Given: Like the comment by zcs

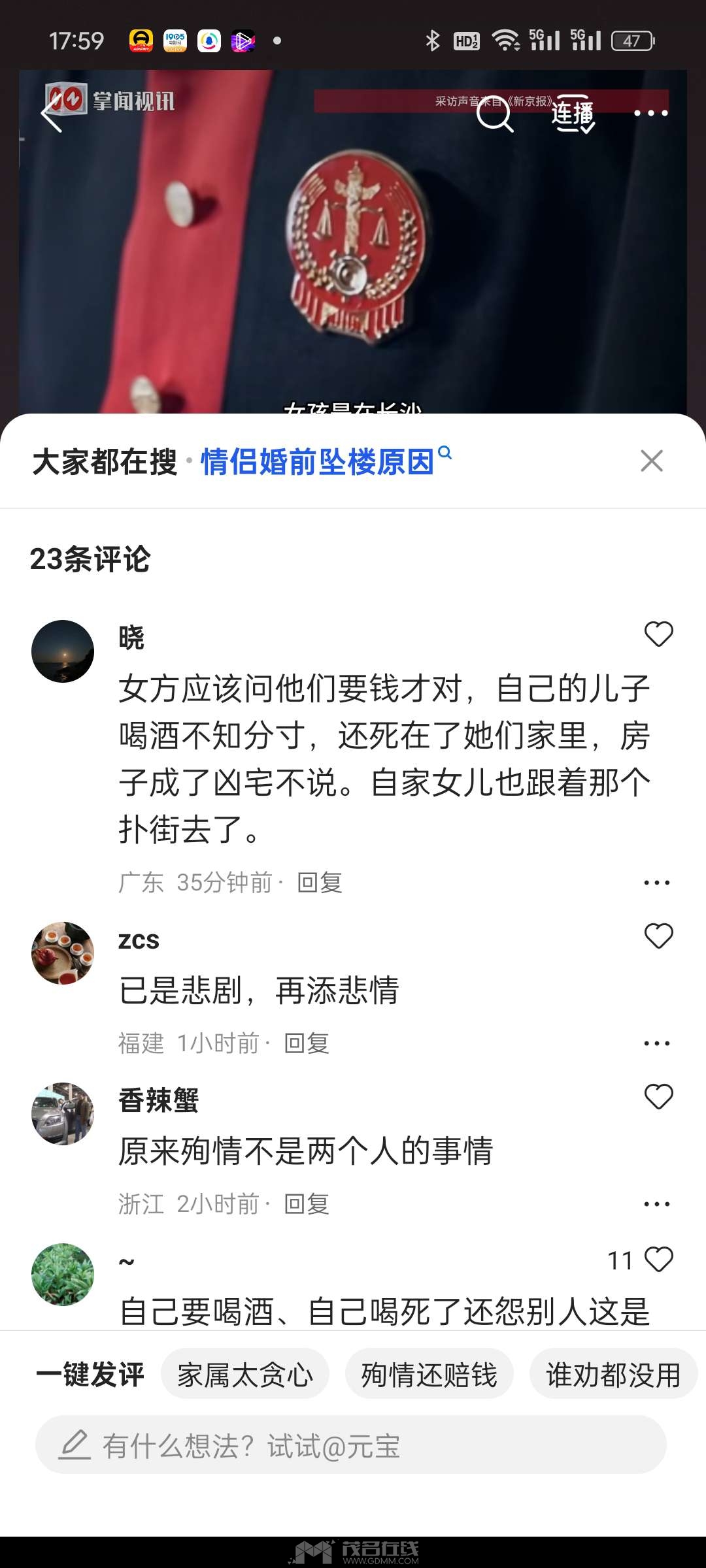Looking at the screenshot, I should [658, 936].
